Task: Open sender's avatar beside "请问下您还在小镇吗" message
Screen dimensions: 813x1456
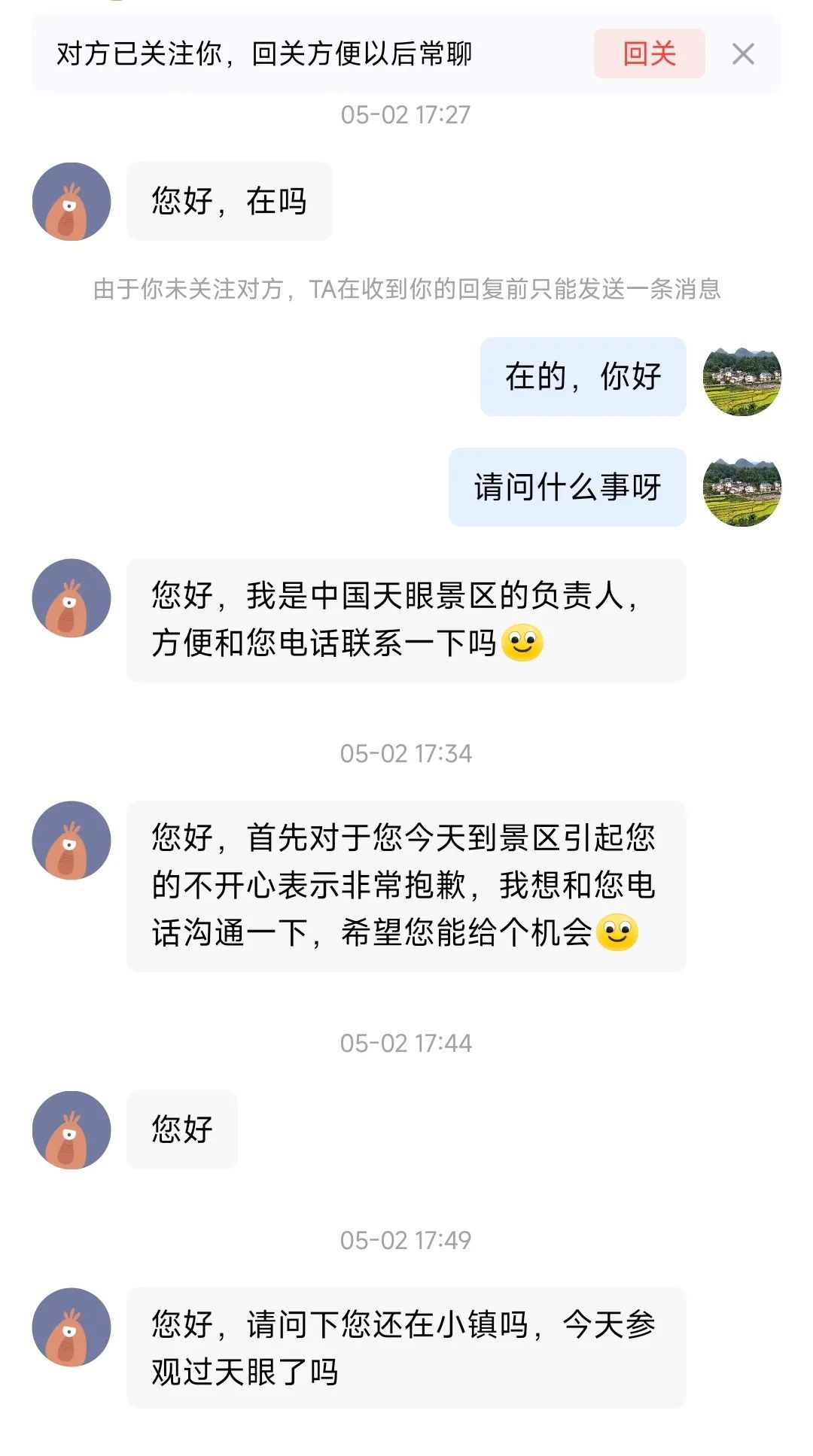Action: 72,1327
